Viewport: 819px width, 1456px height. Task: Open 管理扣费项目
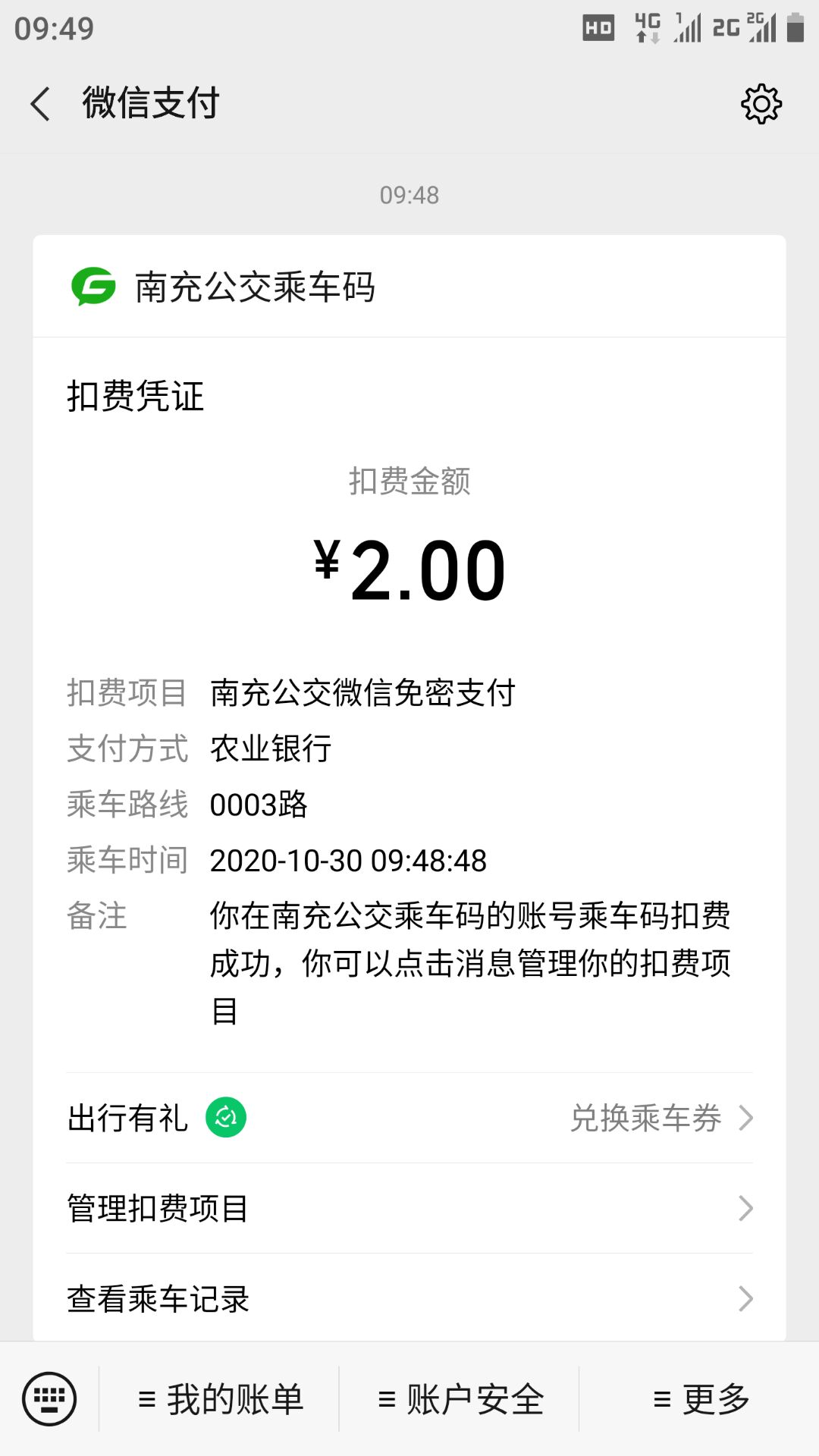pos(409,1208)
